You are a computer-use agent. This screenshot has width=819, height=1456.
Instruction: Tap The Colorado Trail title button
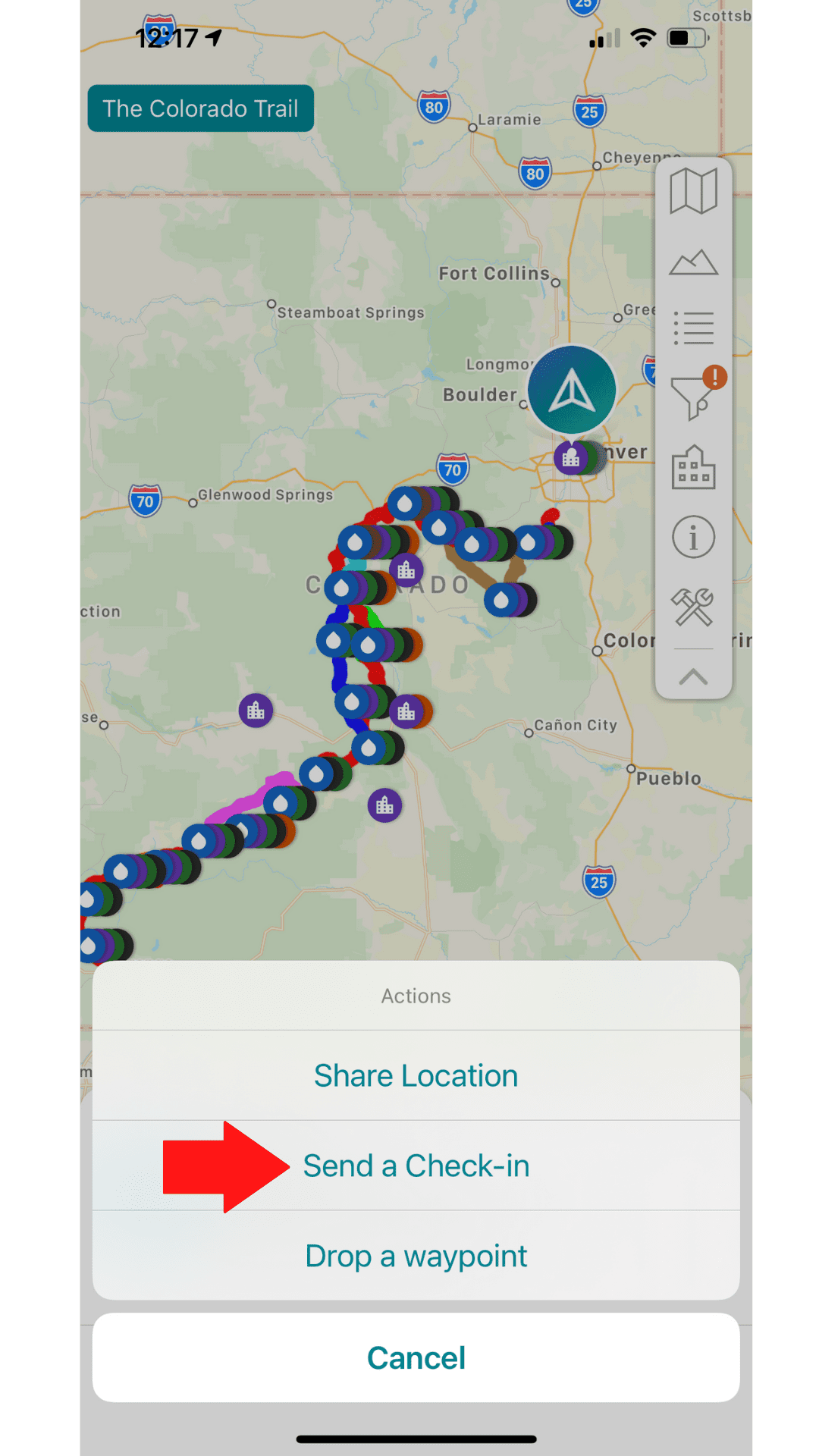pyautogui.click(x=200, y=108)
